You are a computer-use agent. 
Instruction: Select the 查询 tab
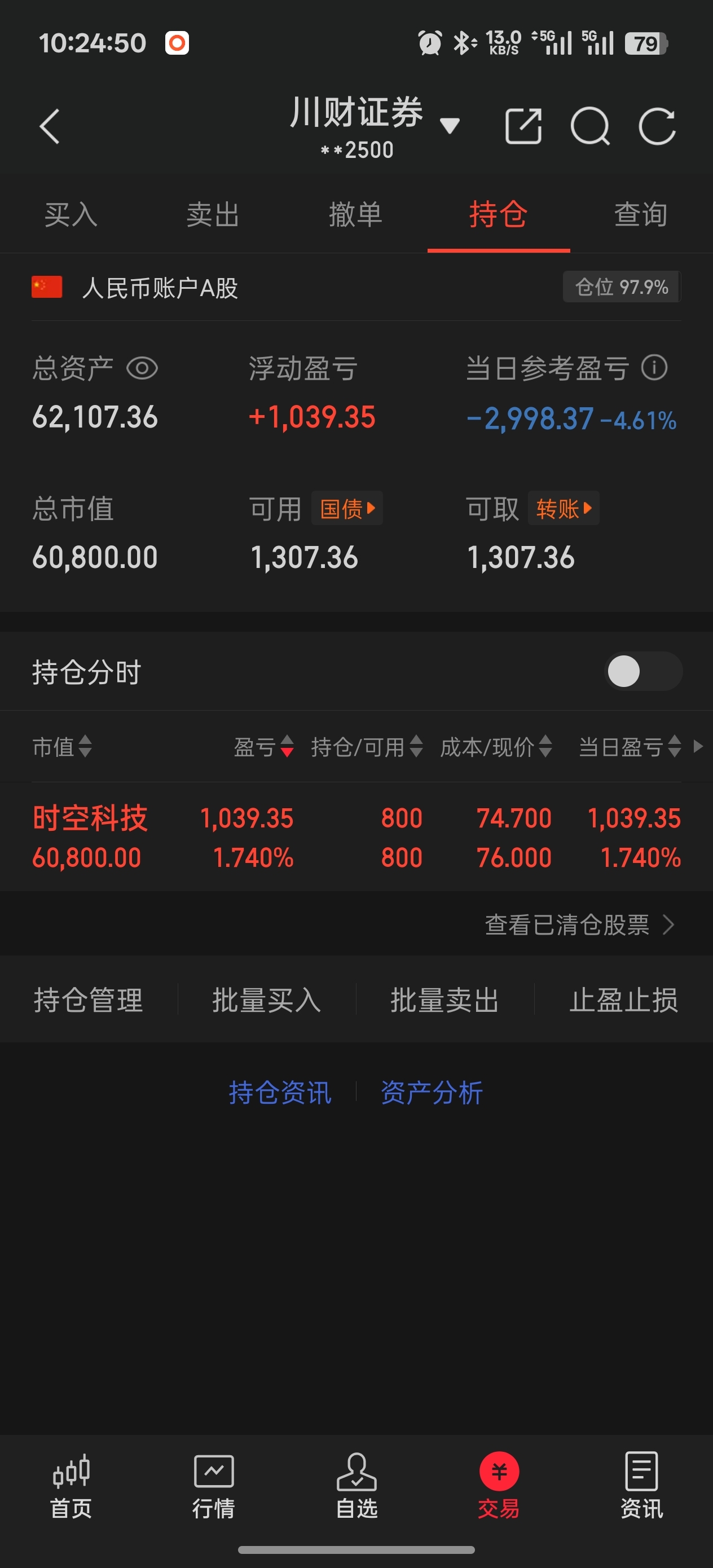click(641, 215)
